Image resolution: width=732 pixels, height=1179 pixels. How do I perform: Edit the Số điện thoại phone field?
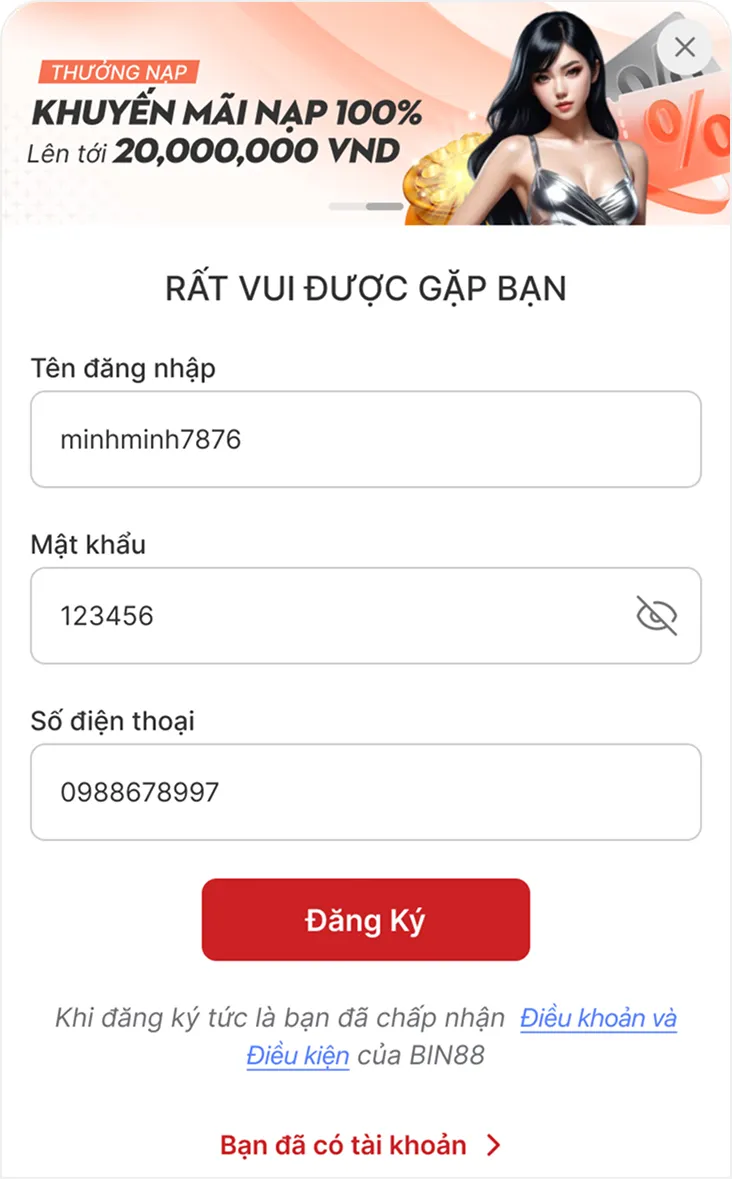(366, 792)
